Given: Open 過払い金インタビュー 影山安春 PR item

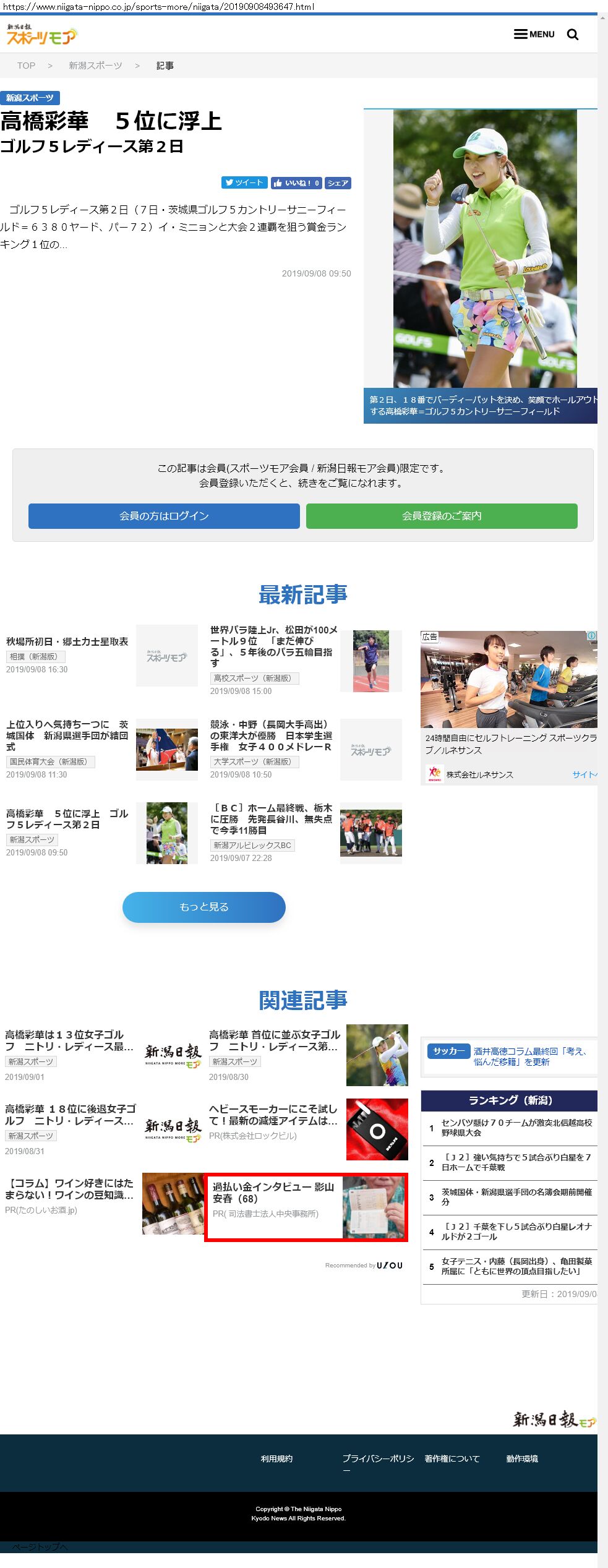Looking at the screenshot, I should (x=273, y=1193).
